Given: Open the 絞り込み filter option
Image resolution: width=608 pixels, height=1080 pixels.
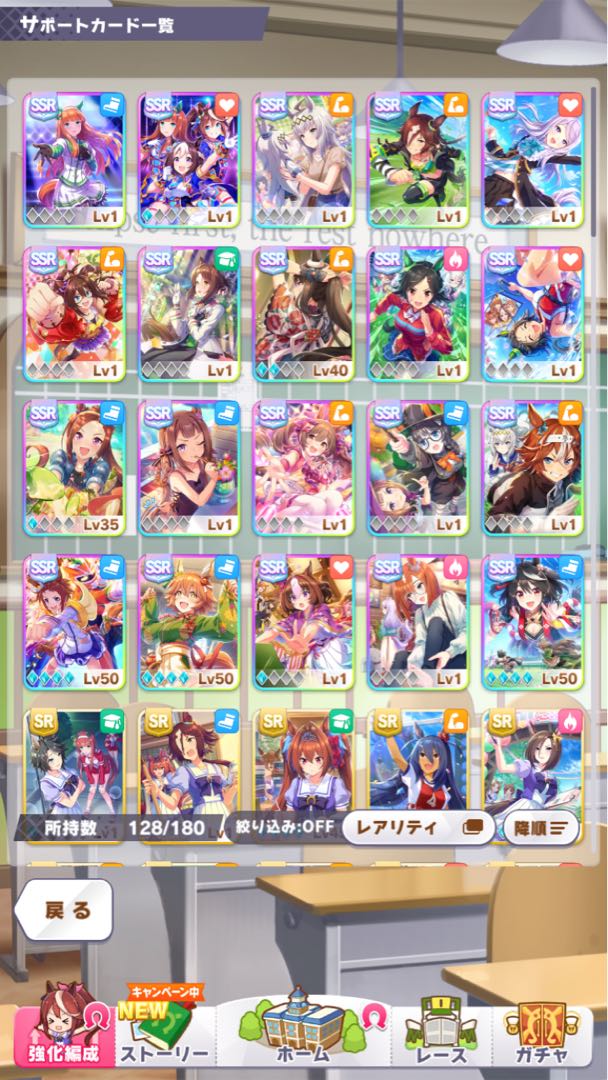Looking at the screenshot, I should [285, 827].
